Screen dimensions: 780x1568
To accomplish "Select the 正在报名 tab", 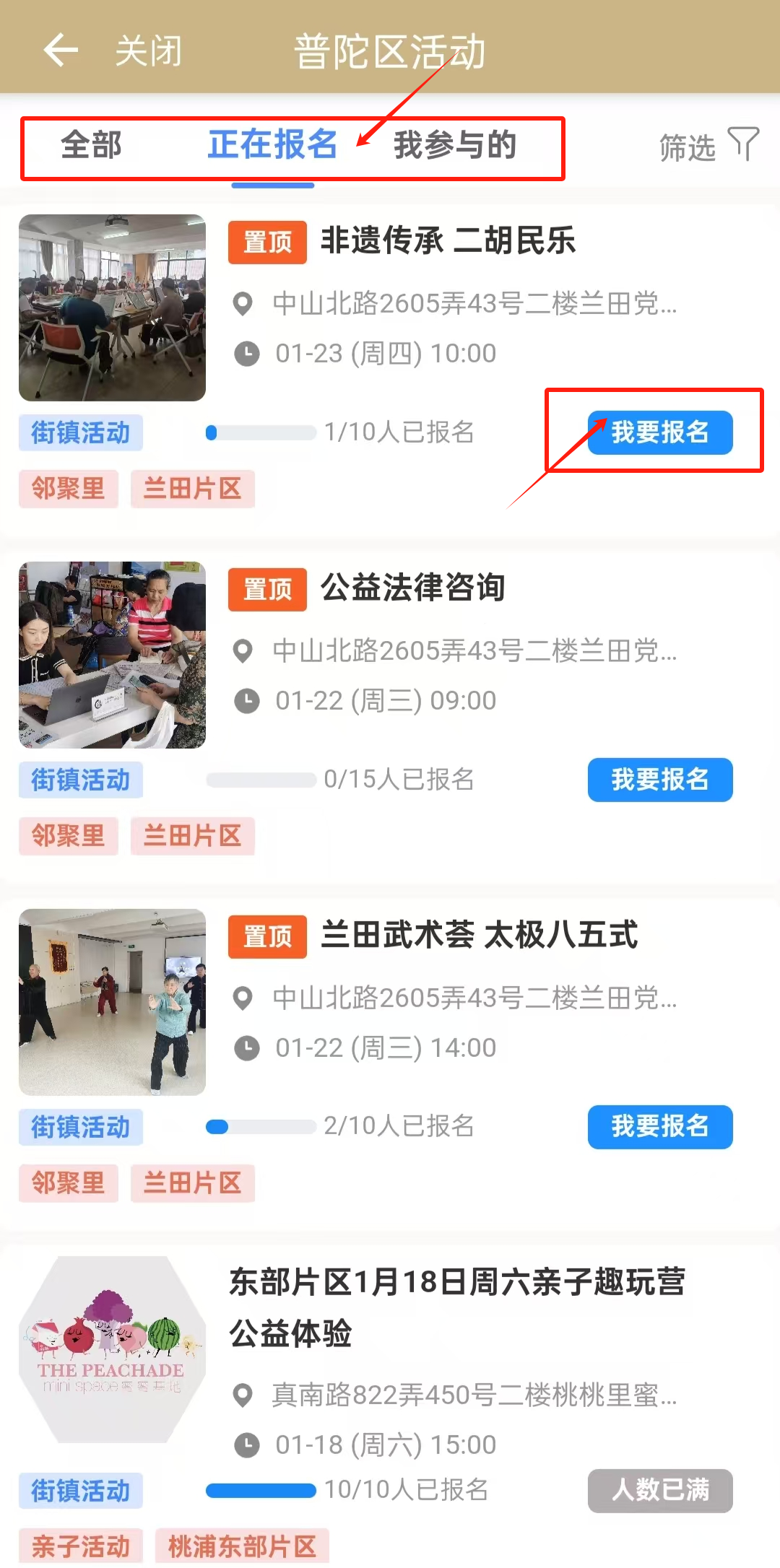I will (273, 145).
